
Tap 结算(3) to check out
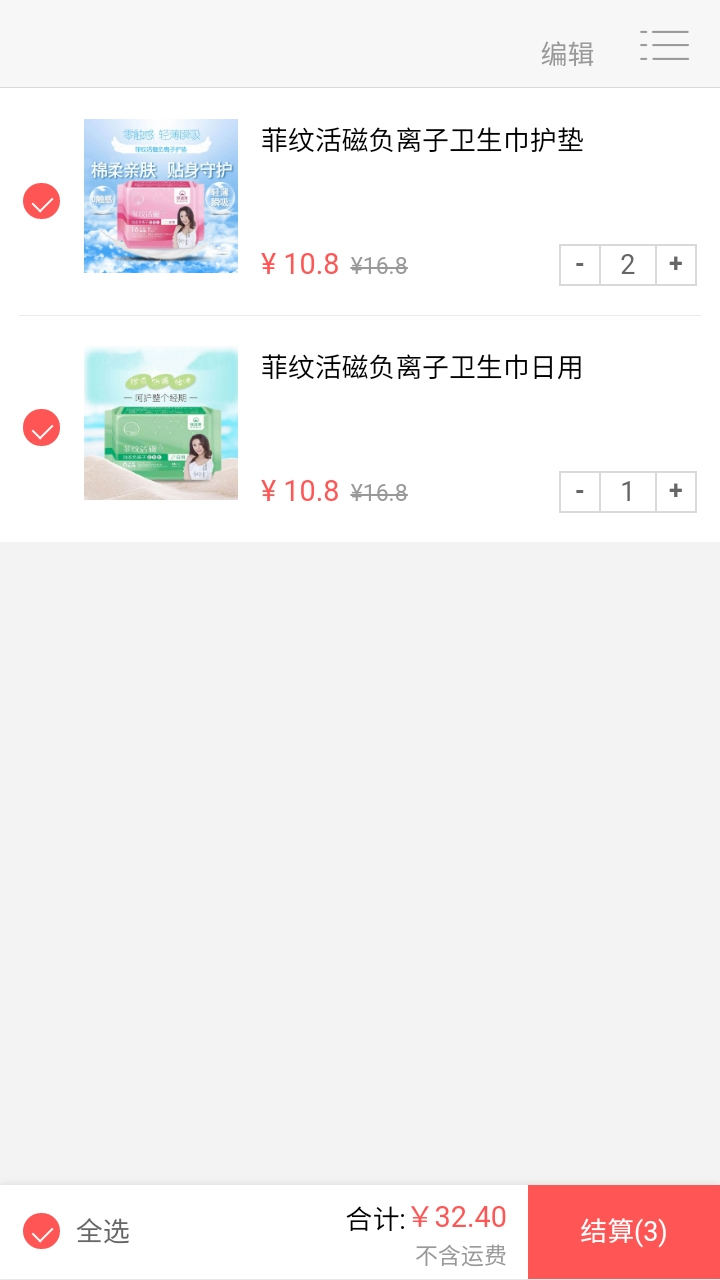623,1231
